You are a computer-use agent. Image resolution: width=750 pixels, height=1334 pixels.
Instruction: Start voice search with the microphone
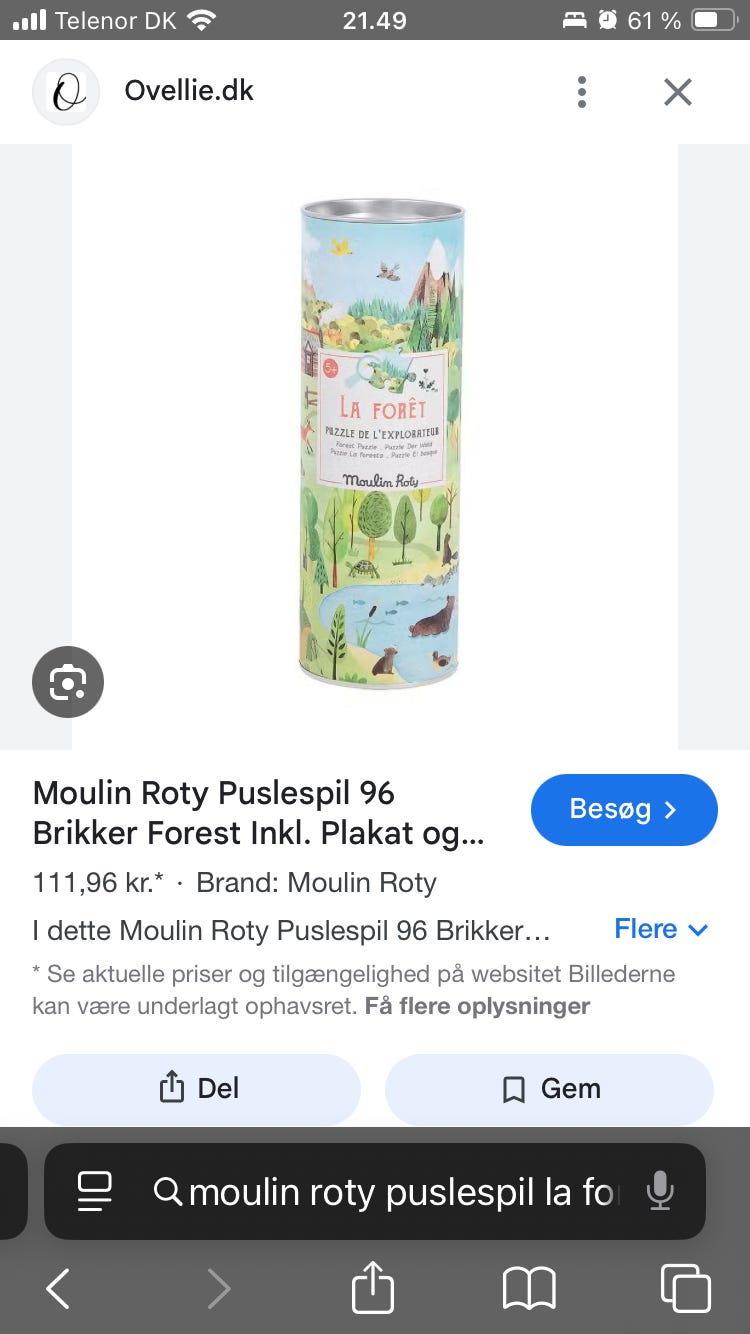click(660, 1191)
